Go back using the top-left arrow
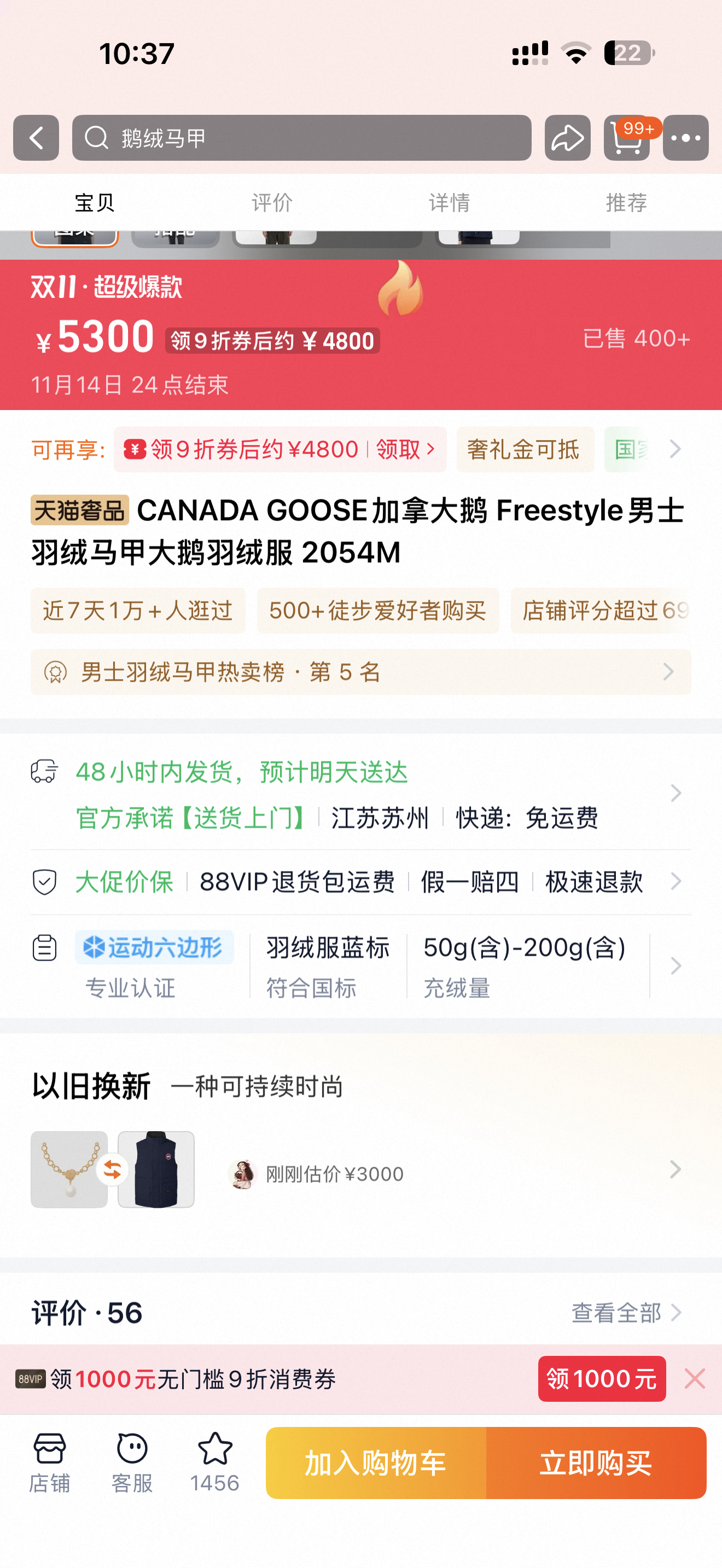The image size is (722, 1568). (x=36, y=138)
